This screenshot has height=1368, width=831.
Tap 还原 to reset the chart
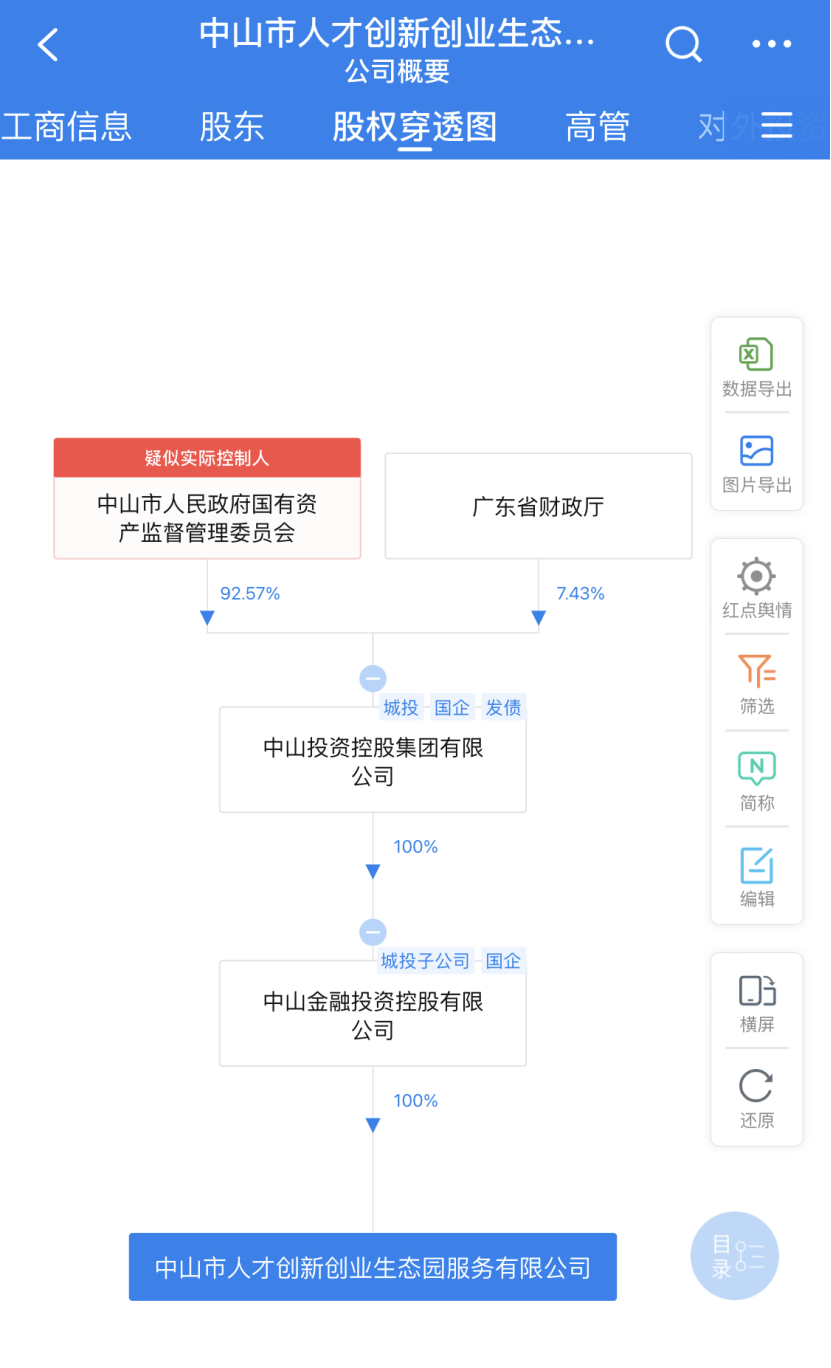(757, 1099)
